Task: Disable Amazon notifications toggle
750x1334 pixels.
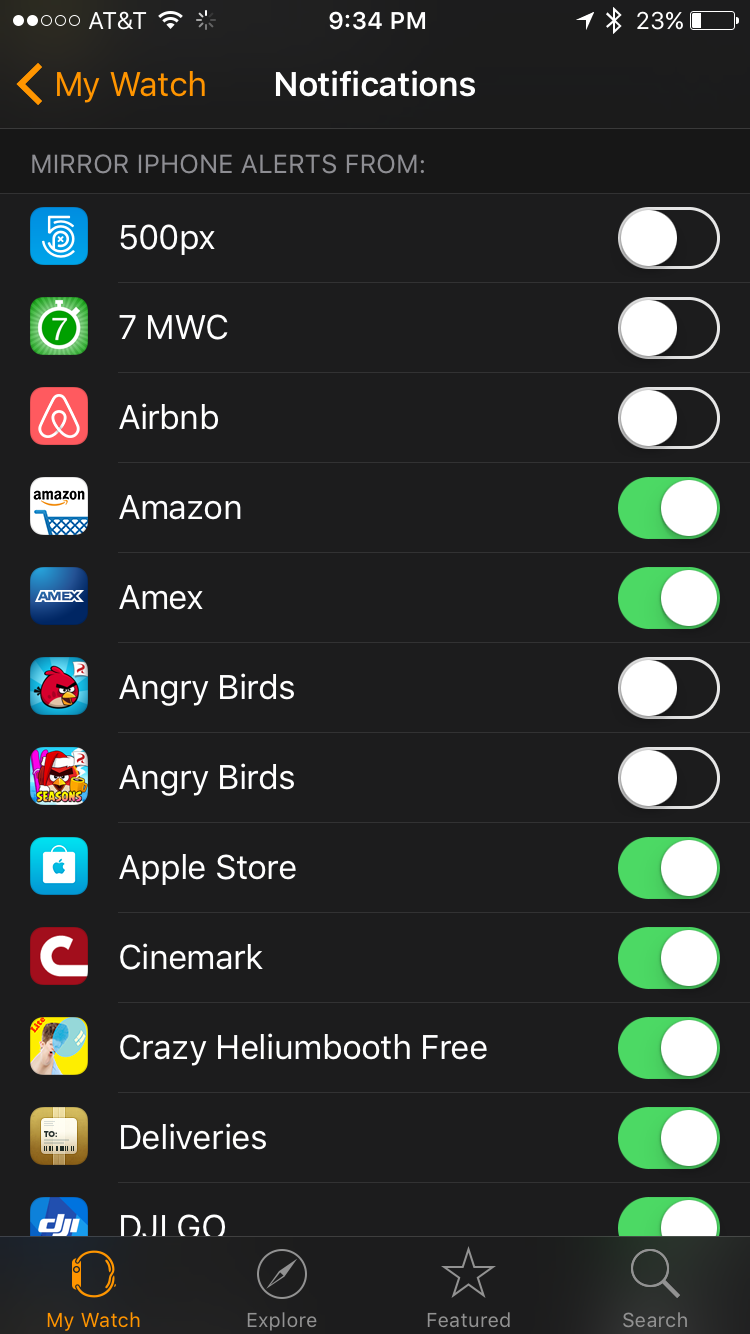Action: pos(669,508)
